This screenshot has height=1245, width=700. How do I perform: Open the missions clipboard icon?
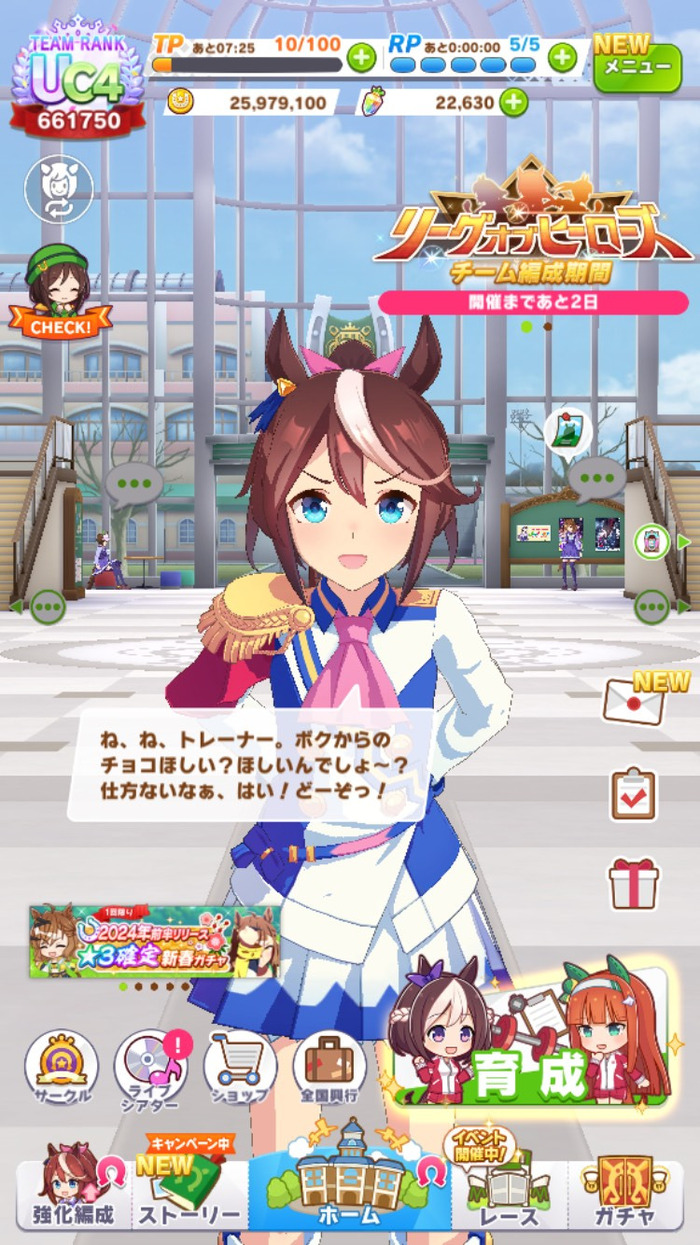point(634,795)
